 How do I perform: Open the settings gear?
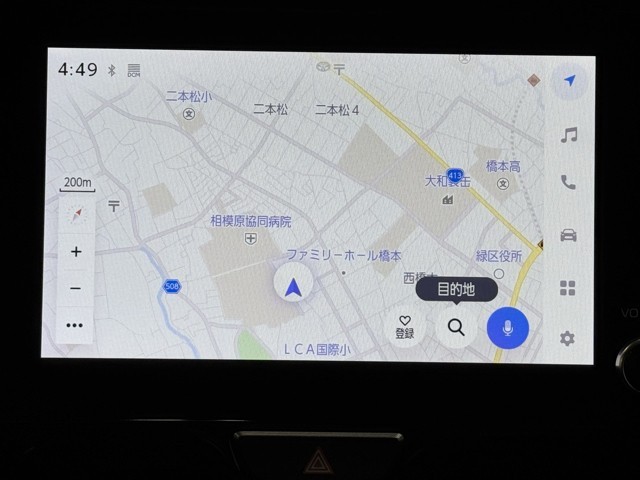coord(567,339)
